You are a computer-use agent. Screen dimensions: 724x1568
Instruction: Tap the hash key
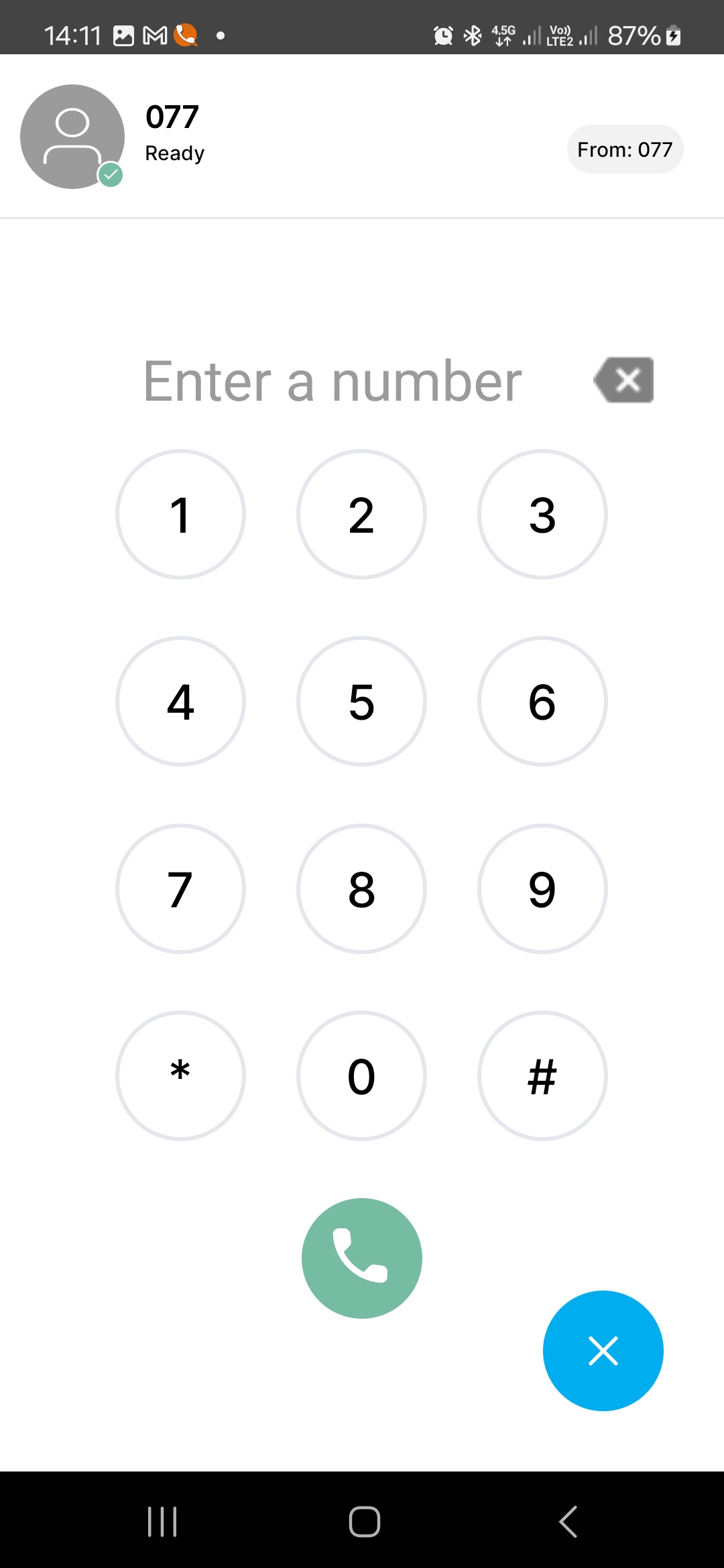[x=542, y=1075]
